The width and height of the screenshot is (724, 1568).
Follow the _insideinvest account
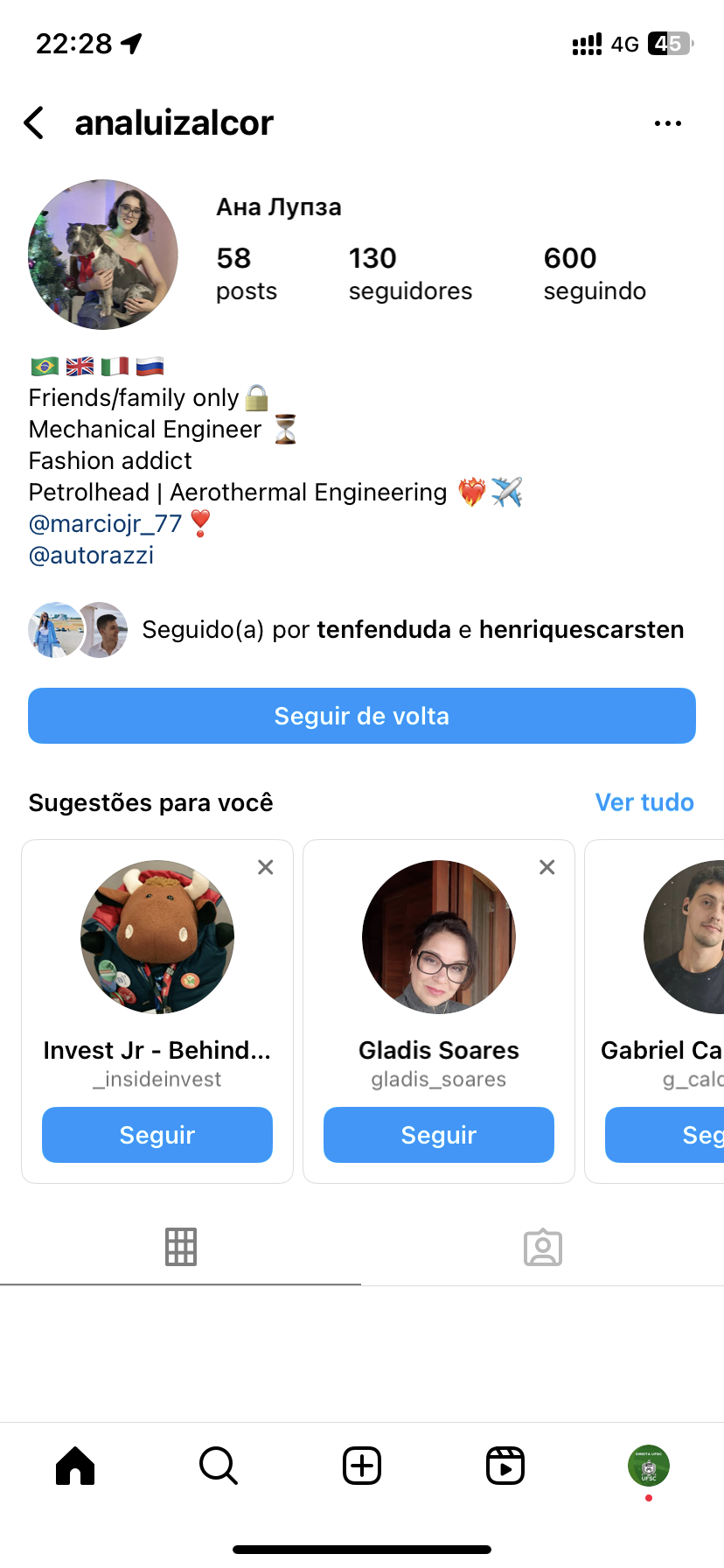(157, 1135)
